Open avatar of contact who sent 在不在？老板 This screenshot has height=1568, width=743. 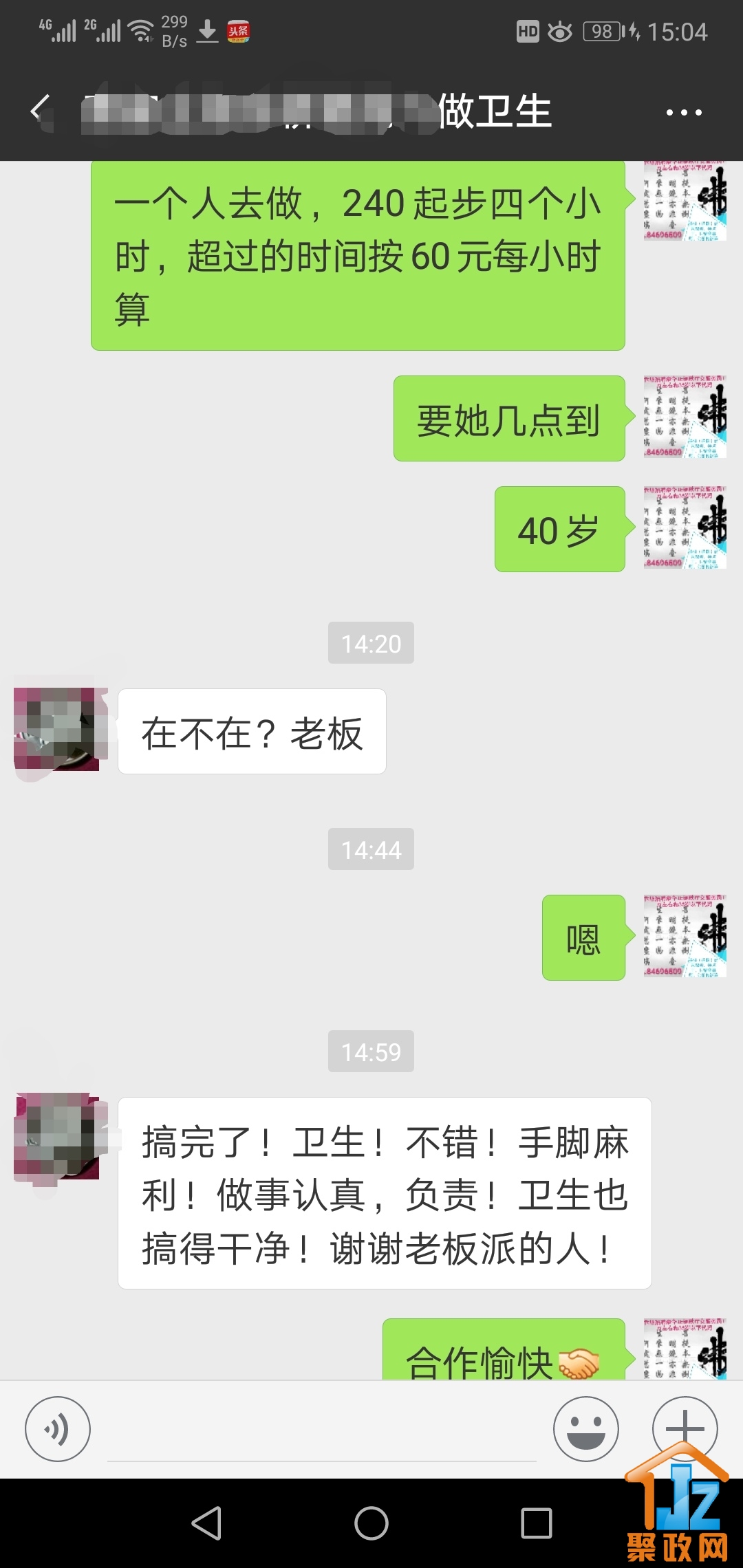coord(56,729)
